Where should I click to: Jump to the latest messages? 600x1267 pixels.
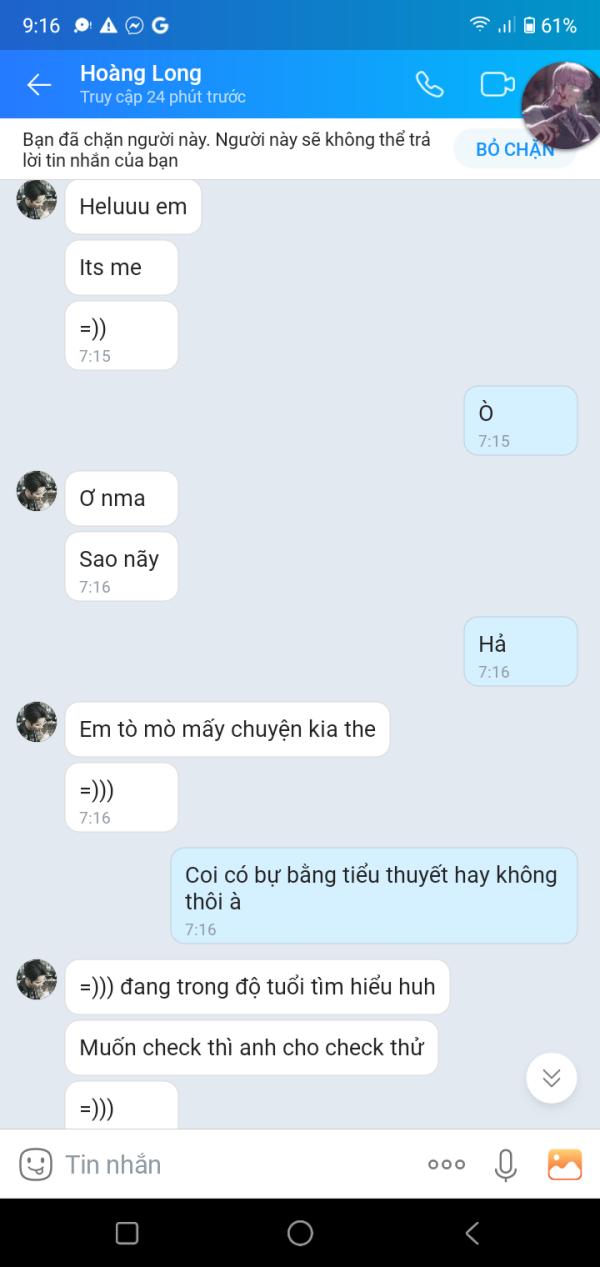551,1078
